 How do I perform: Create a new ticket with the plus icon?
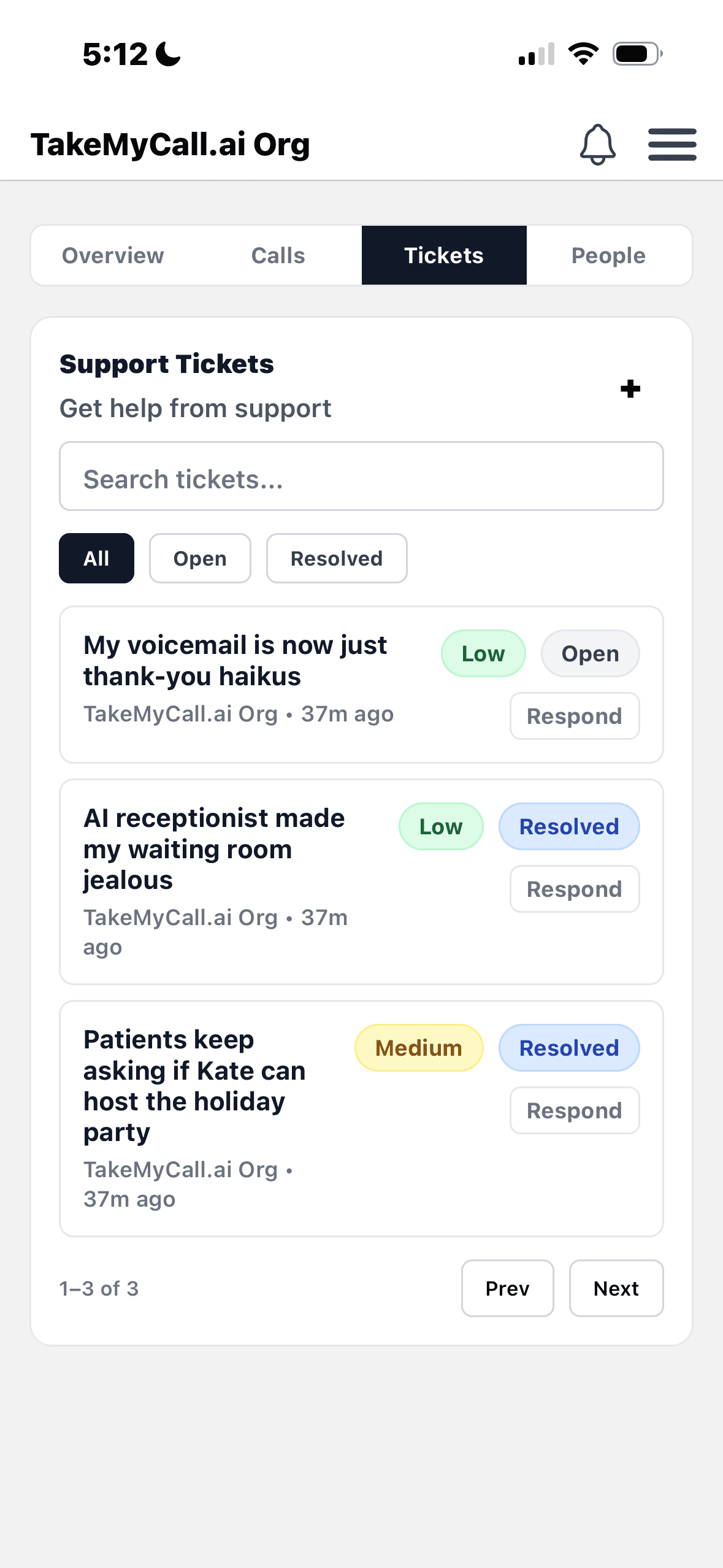point(630,388)
